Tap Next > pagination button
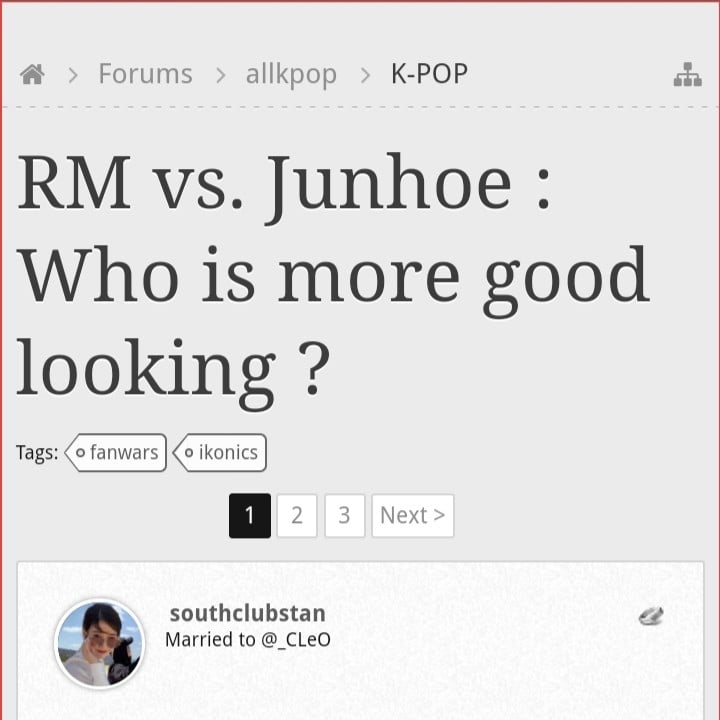This screenshot has width=720, height=720. click(412, 516)
